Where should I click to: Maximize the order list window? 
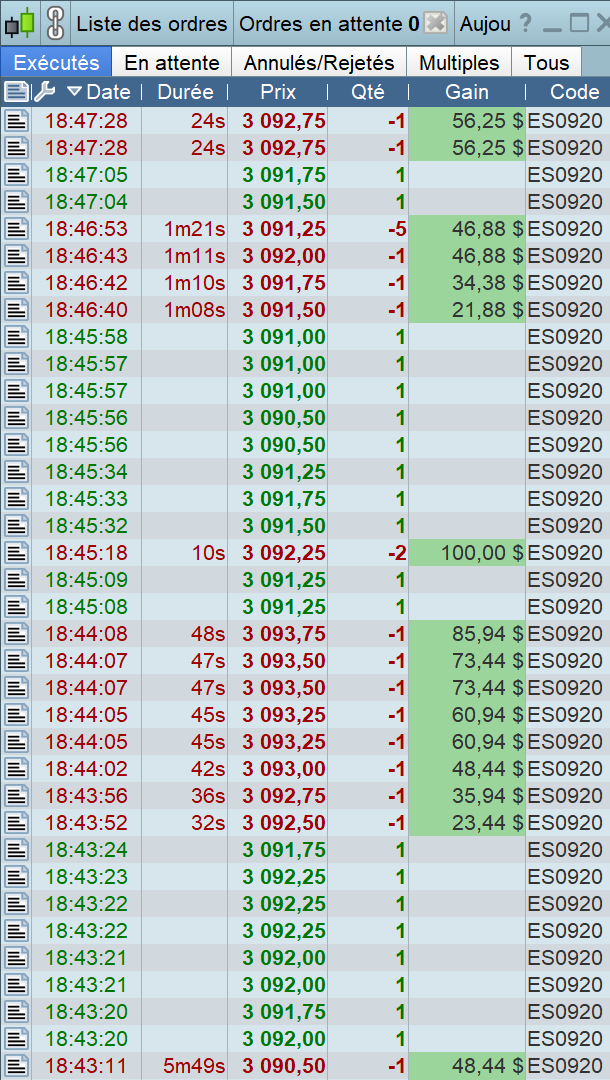pos(578,23)
